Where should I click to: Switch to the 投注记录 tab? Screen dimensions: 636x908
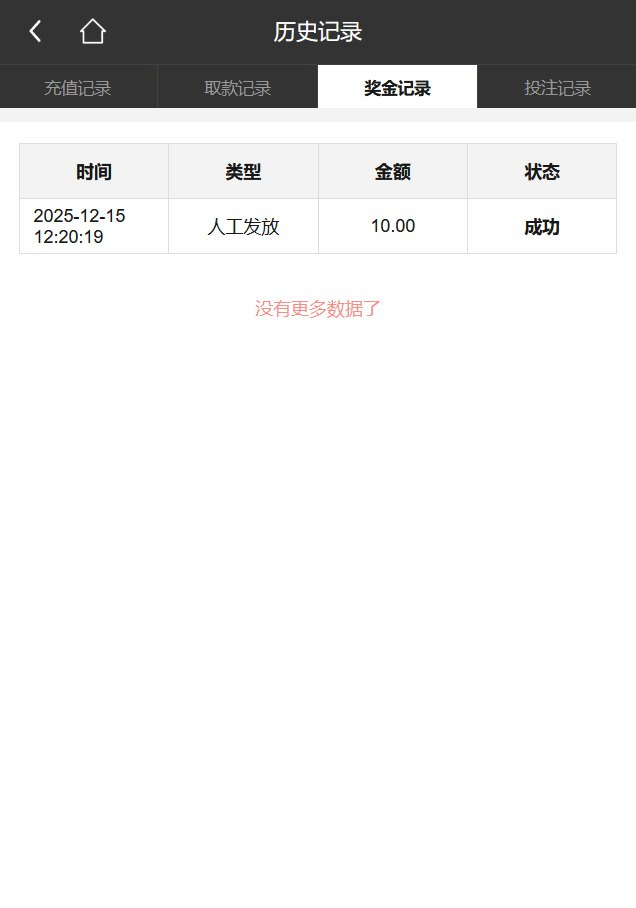coord(557,88)
